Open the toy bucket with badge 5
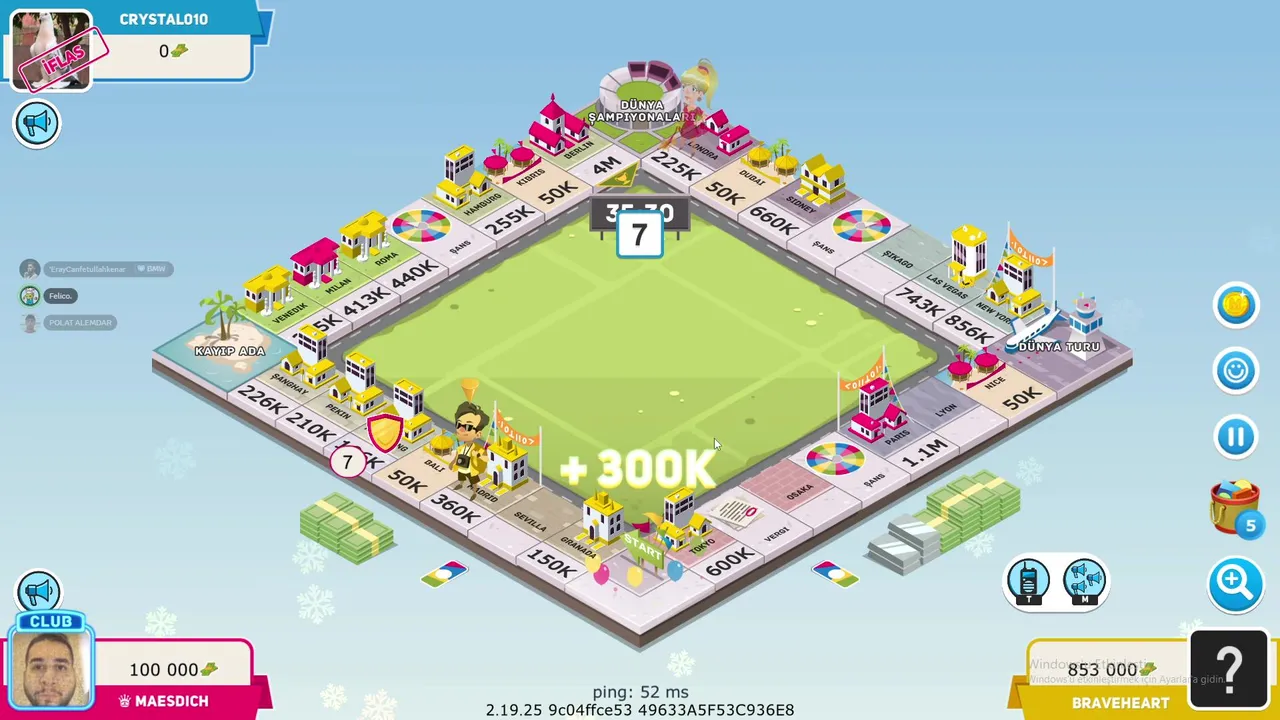 pyautogui.click(x=1234, y=506)
